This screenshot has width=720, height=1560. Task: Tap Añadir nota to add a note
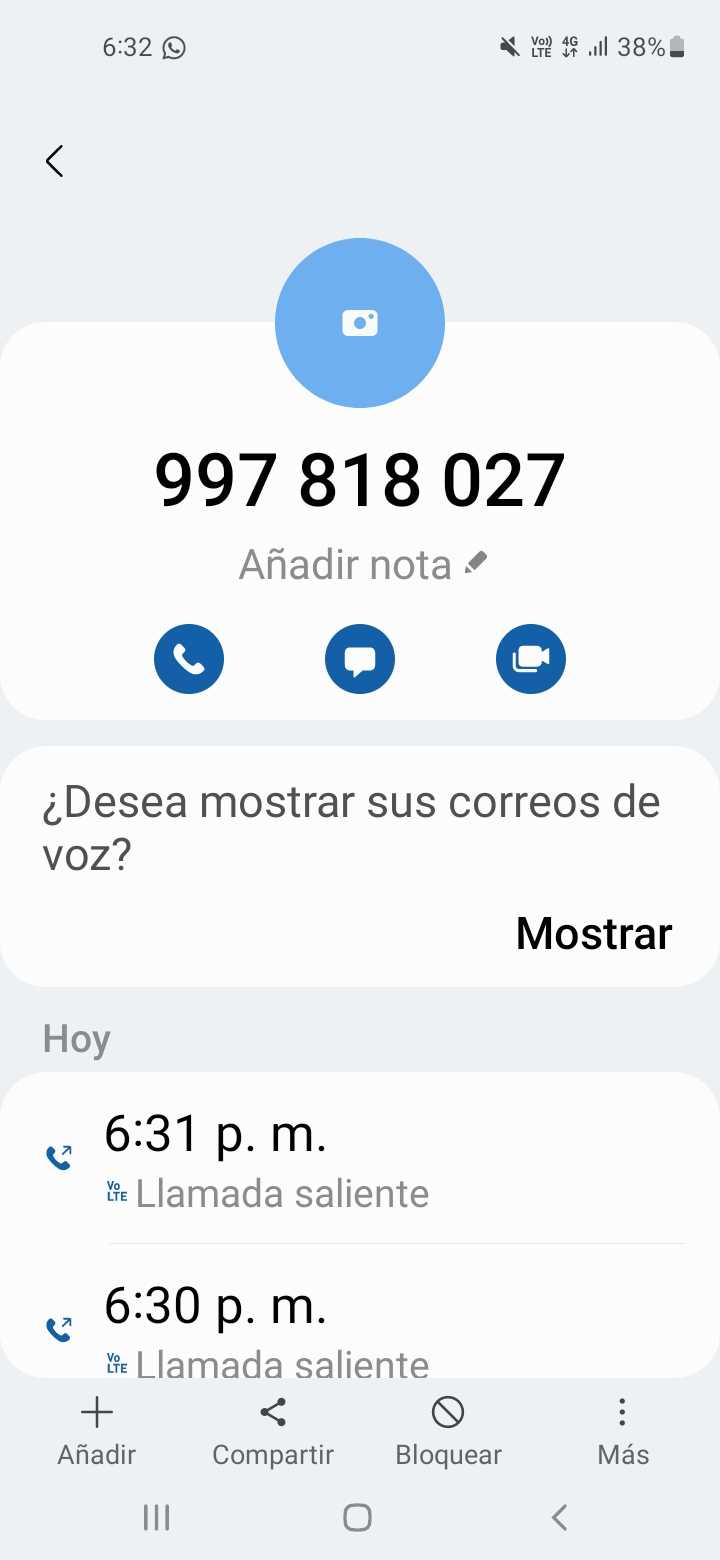[362, 565]
